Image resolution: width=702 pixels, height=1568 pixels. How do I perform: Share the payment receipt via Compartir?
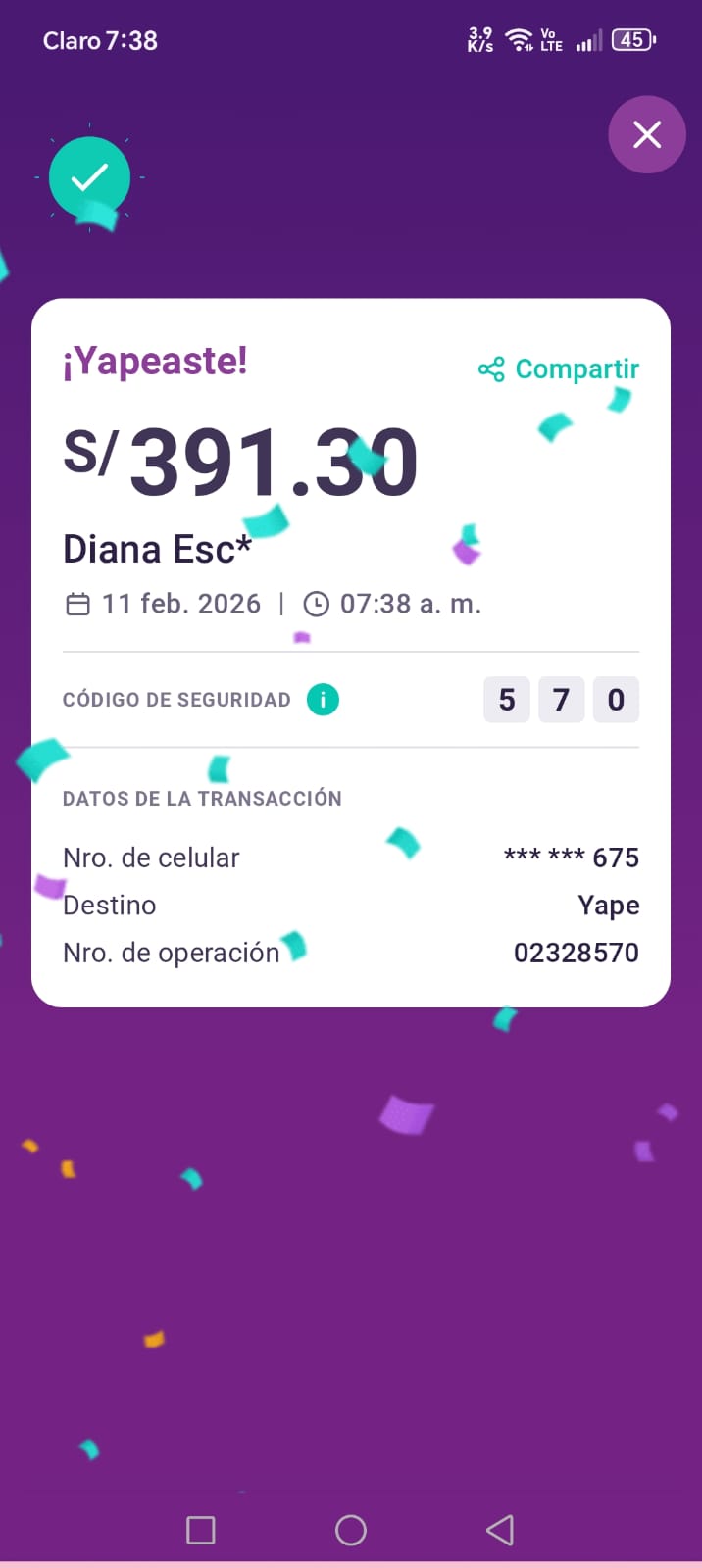[559, 369]
